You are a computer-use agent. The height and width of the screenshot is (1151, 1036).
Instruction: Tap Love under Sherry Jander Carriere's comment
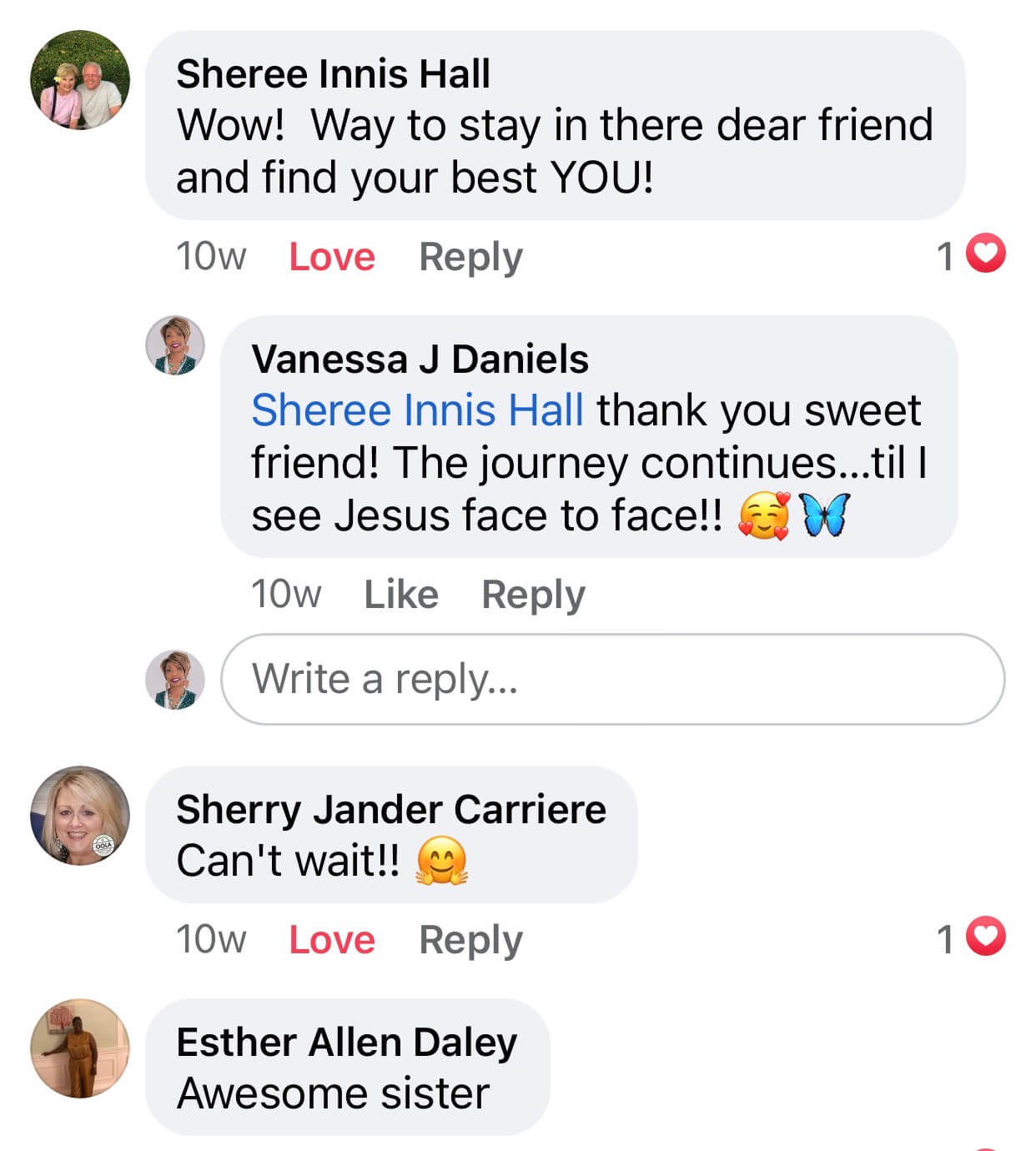[x=331, y=940]
